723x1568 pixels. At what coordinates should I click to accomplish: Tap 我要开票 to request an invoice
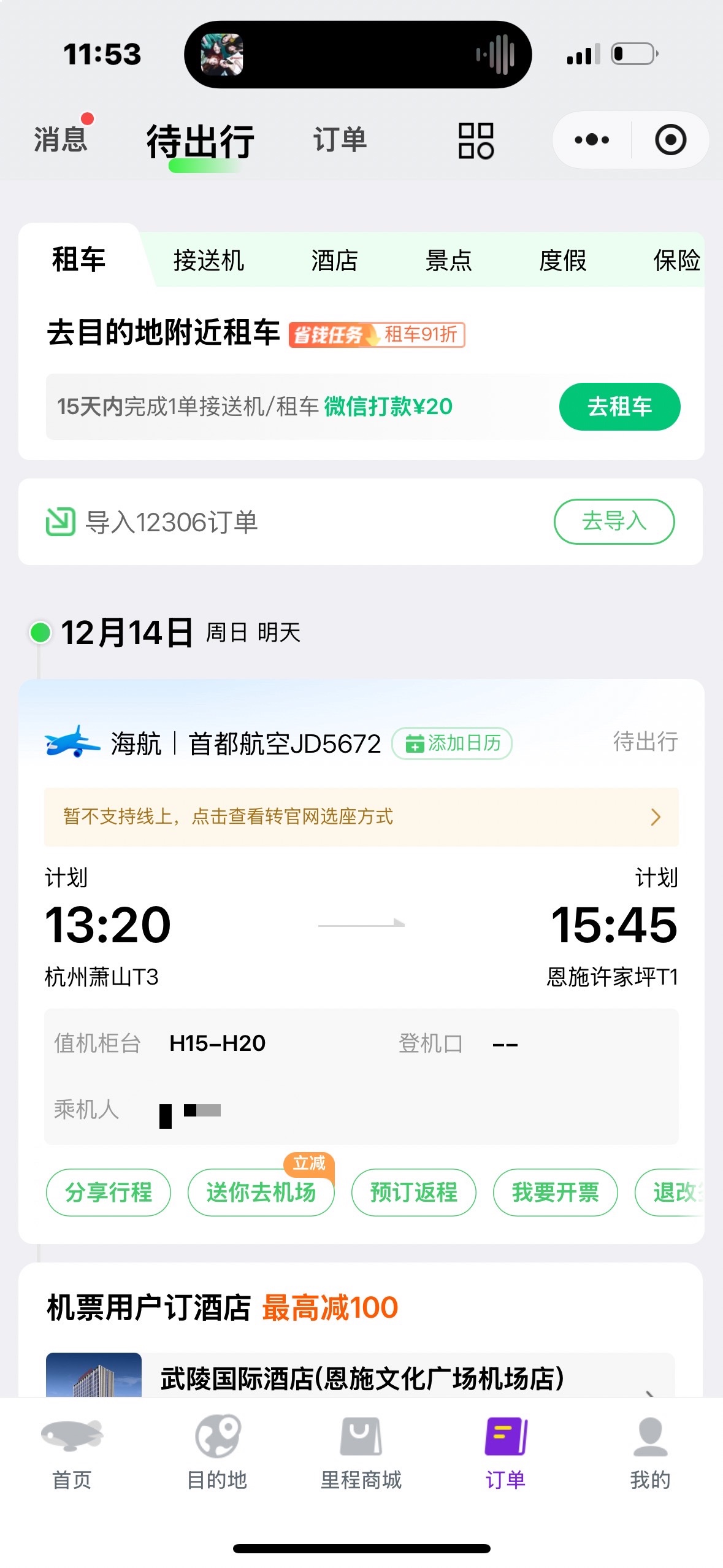click(555, 1192)
